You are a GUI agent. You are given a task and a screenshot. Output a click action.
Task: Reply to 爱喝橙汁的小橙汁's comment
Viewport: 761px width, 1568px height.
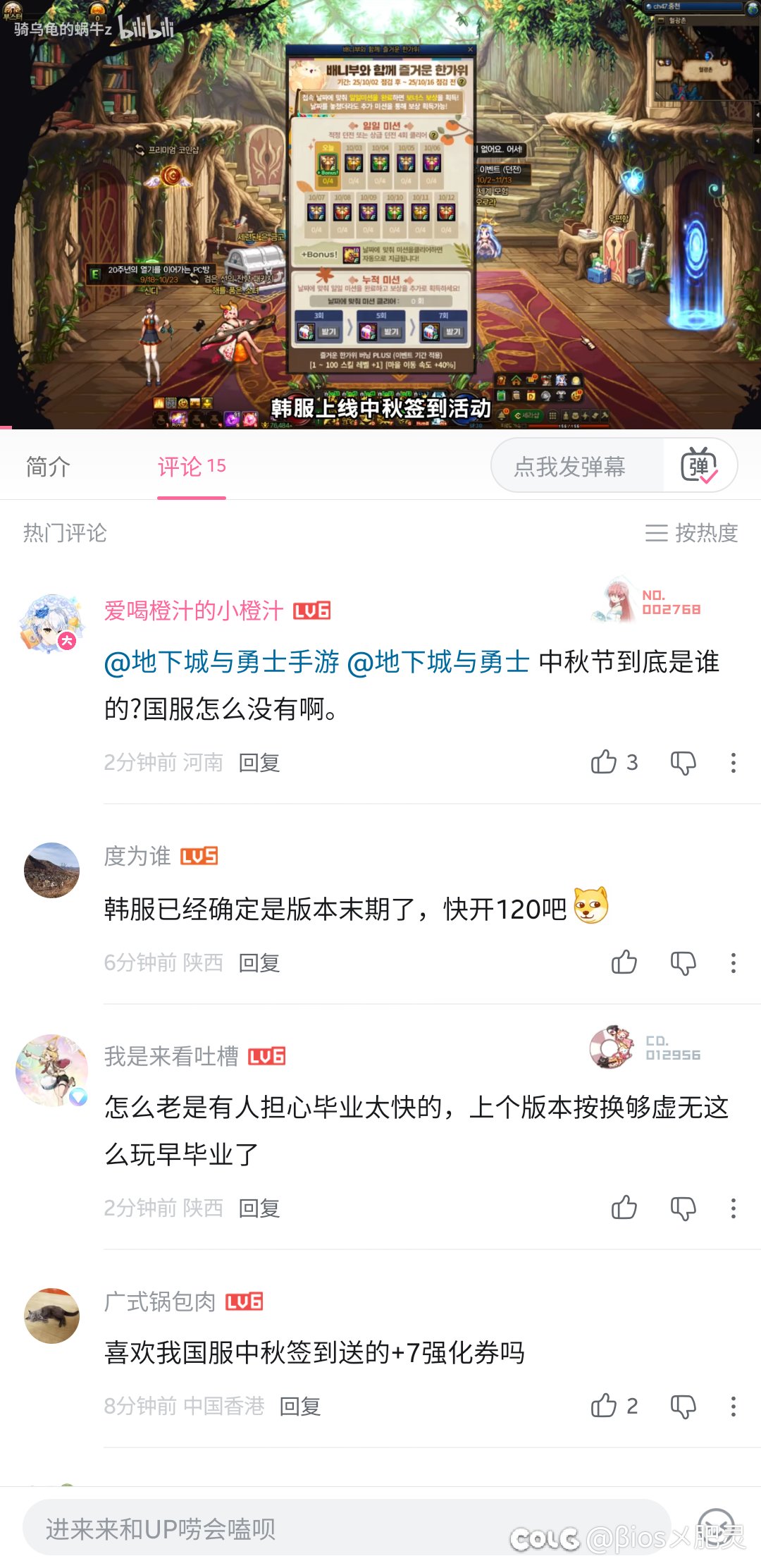coord(259,763)
